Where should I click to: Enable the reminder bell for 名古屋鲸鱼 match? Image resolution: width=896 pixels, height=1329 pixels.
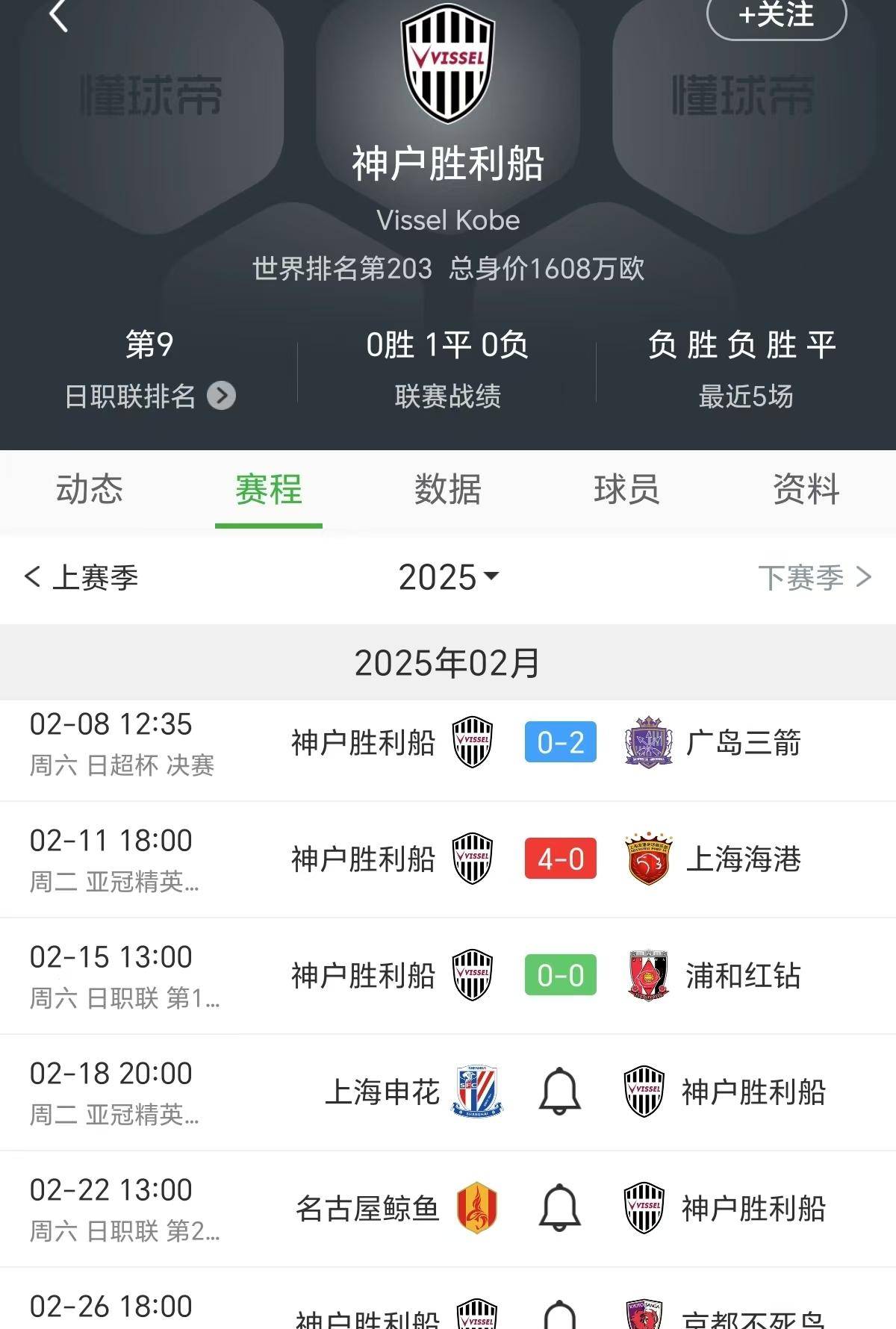560,1208
